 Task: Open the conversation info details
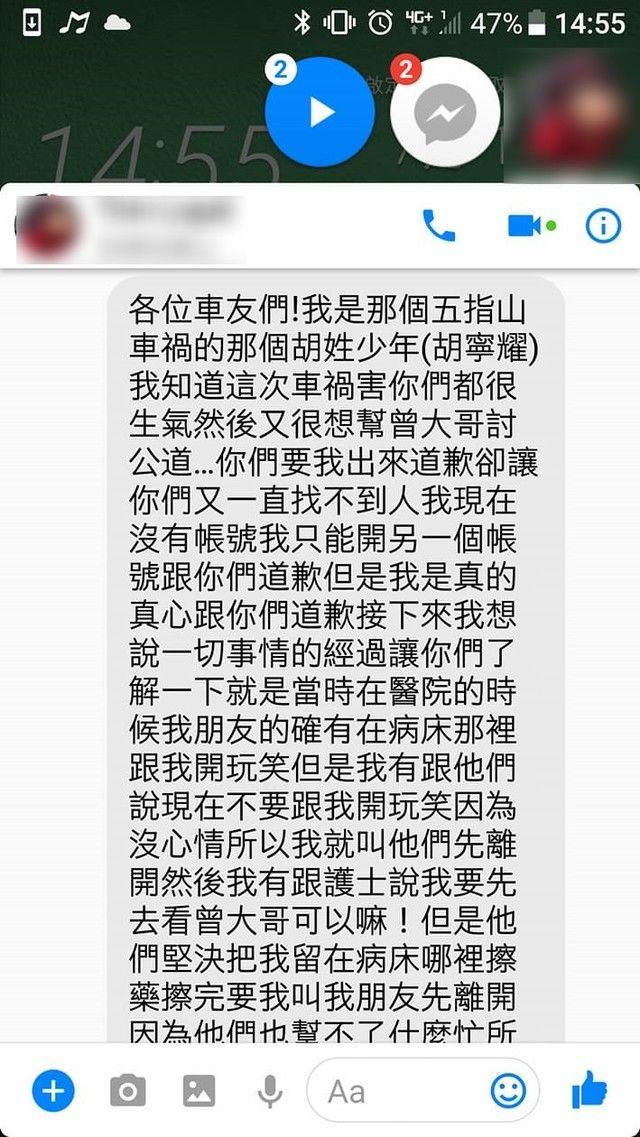click(602, 227)
